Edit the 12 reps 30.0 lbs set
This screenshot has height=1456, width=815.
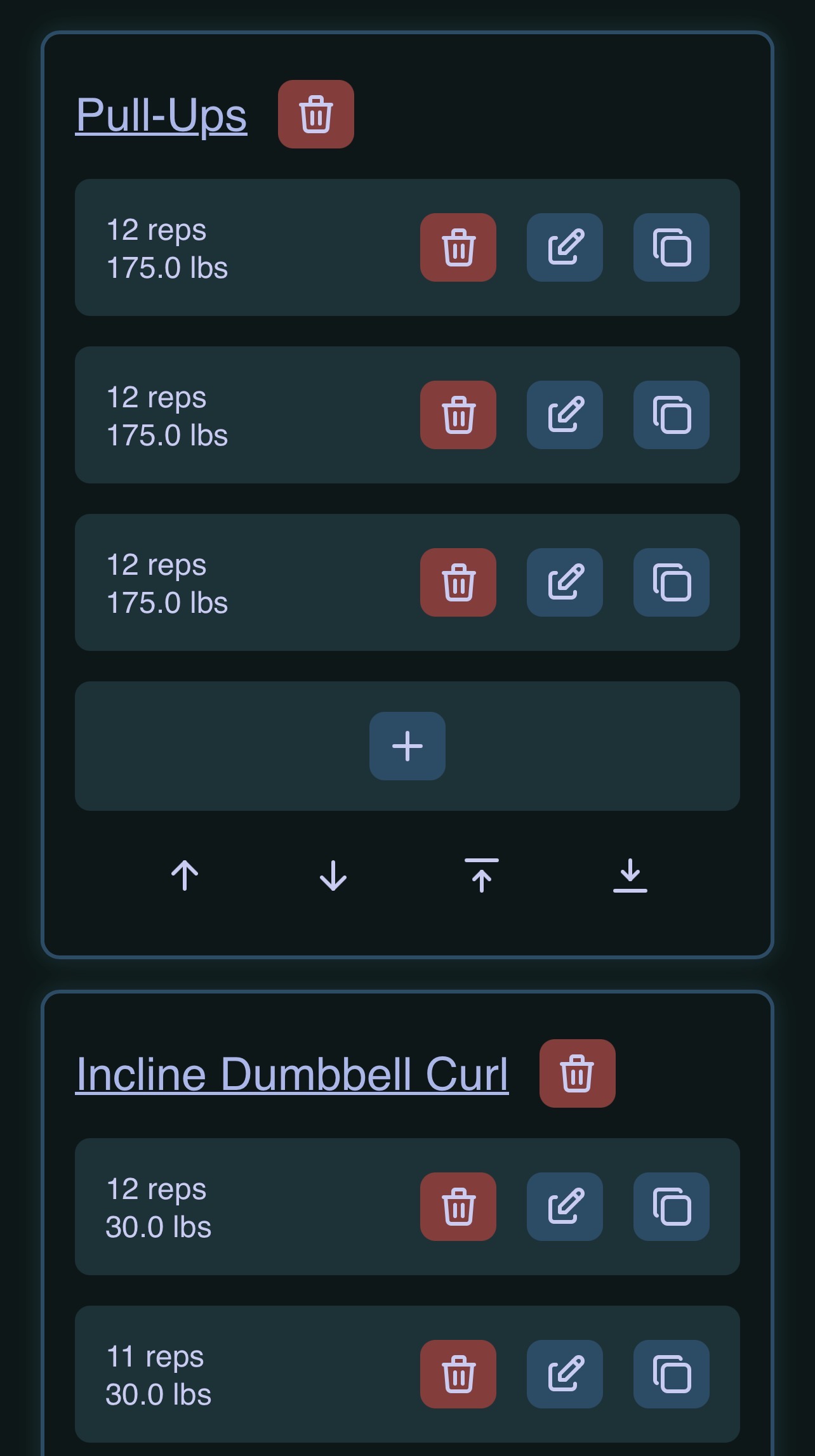(565, 1207)
